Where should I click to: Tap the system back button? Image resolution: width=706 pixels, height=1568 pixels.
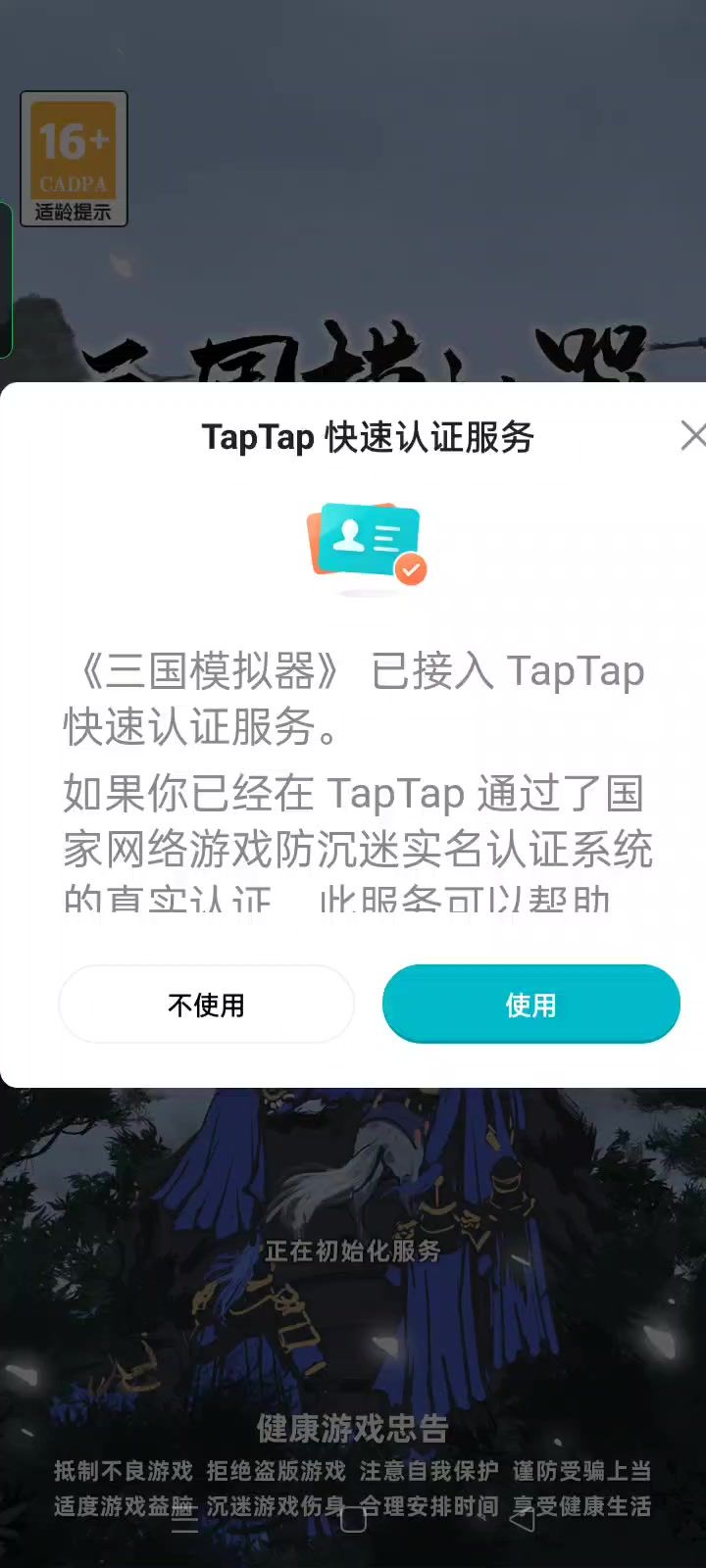[x=524, y=1519]
